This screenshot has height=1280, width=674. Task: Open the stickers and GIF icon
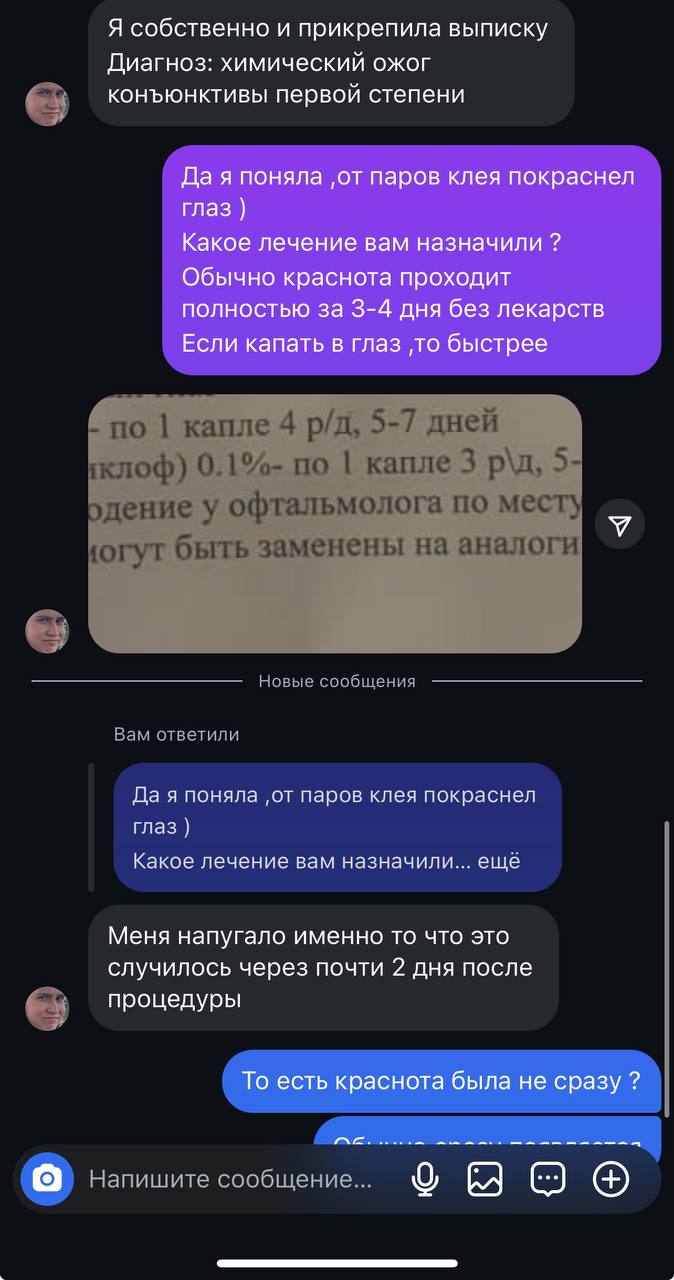coord(548,1179)
